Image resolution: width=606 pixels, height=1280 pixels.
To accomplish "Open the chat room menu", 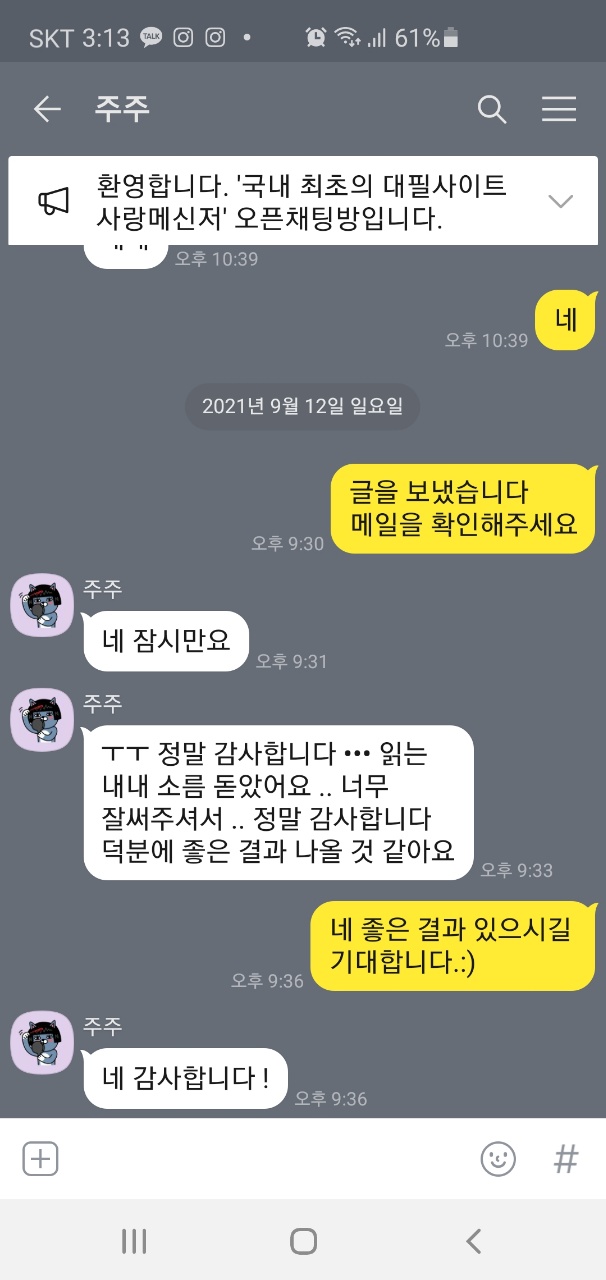I will (559, 109).
